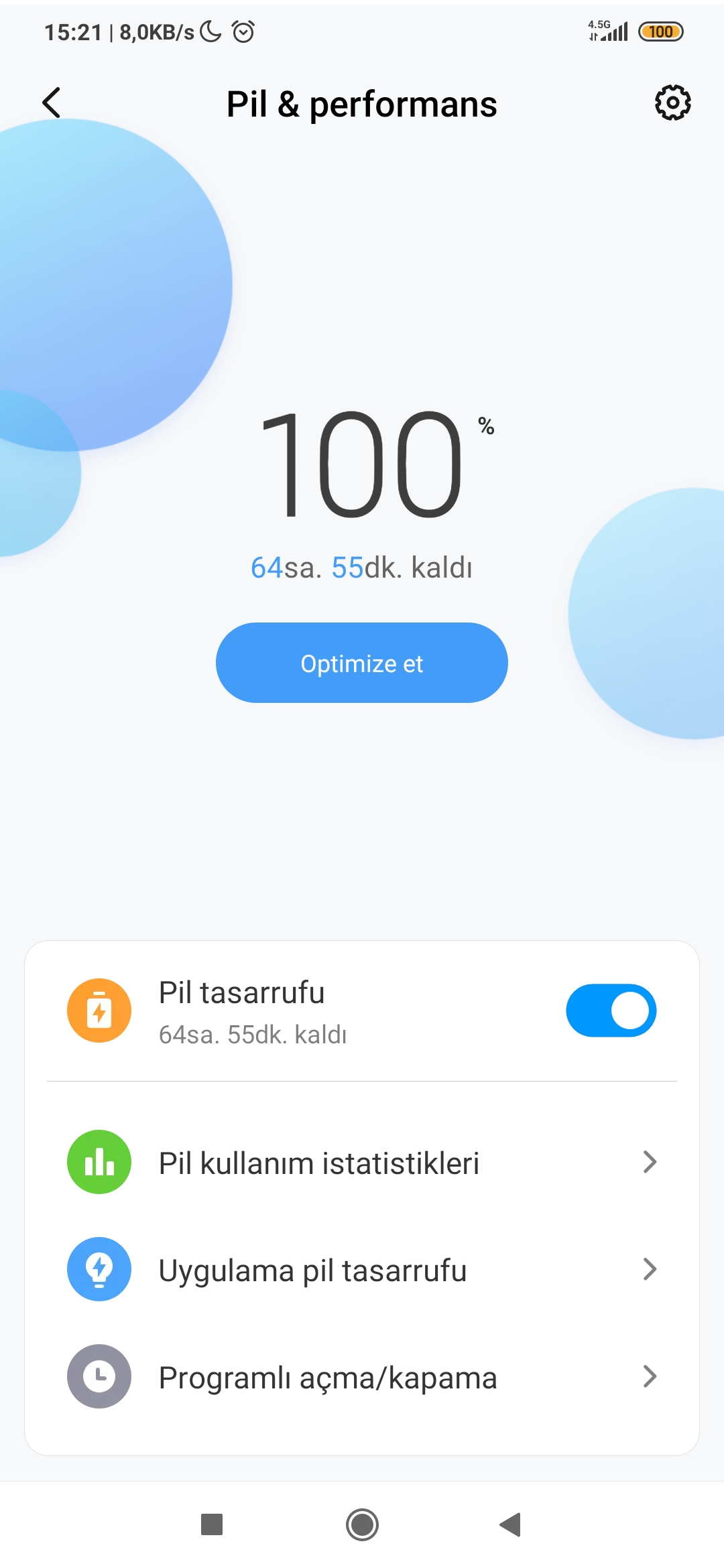Viewport: 724px width, 1568px height.
Task: Go back using the top-left arrow
Action: pos(52,103)
